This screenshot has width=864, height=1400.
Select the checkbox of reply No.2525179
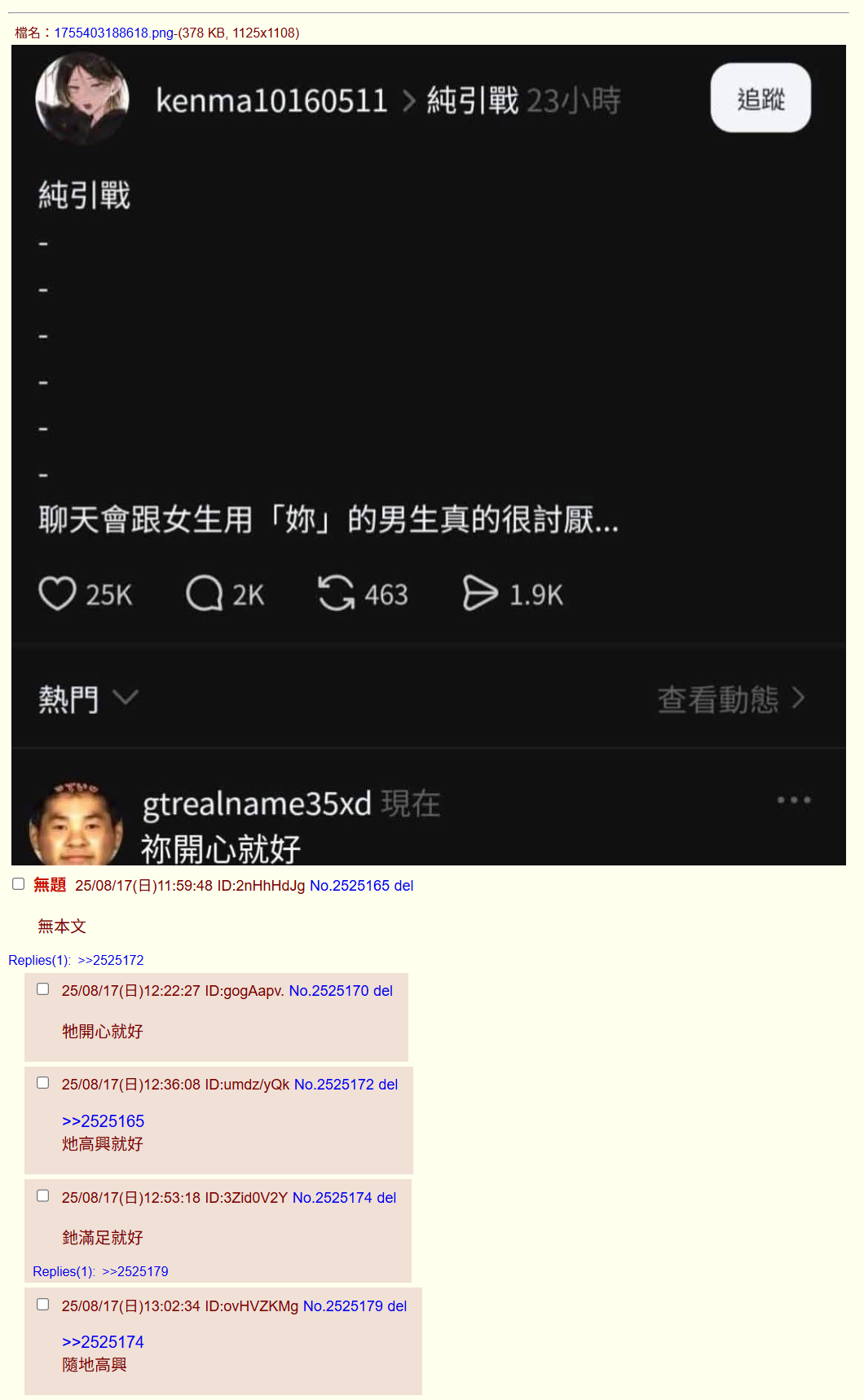(x=43, y=1305)
